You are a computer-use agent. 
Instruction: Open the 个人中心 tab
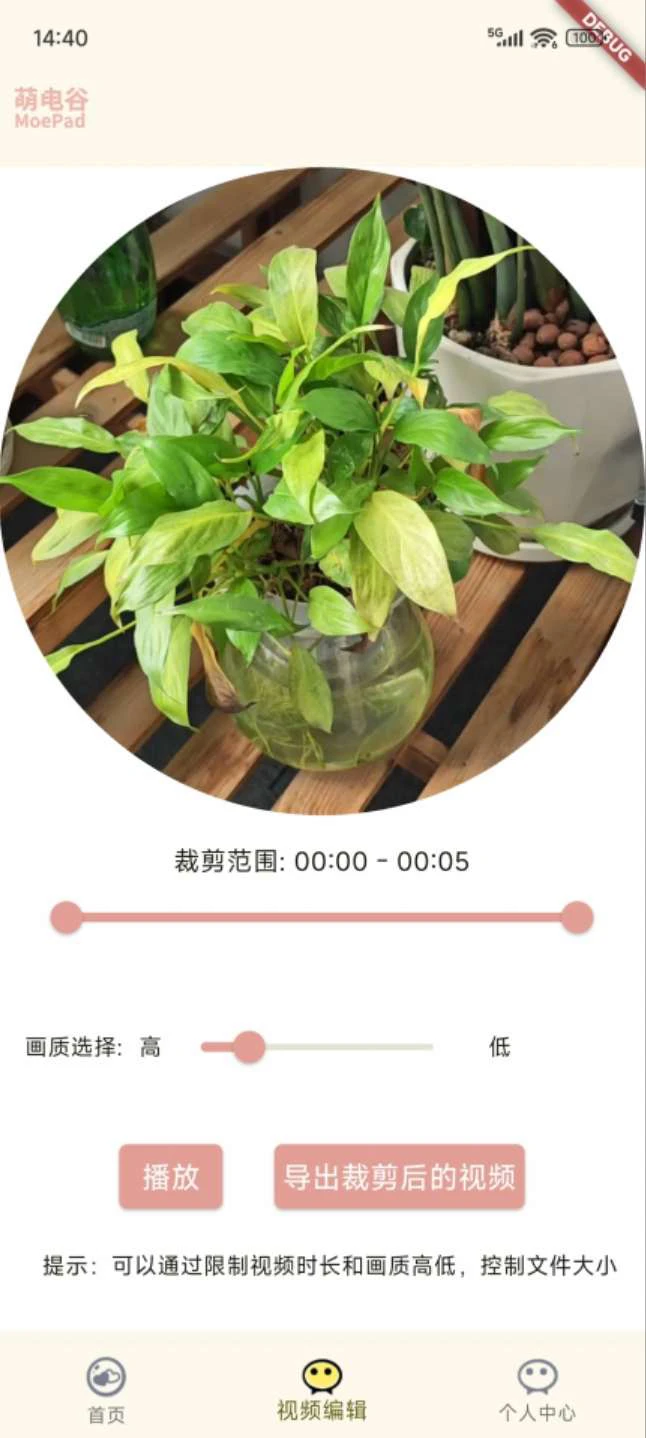[x=537, y=1389]
